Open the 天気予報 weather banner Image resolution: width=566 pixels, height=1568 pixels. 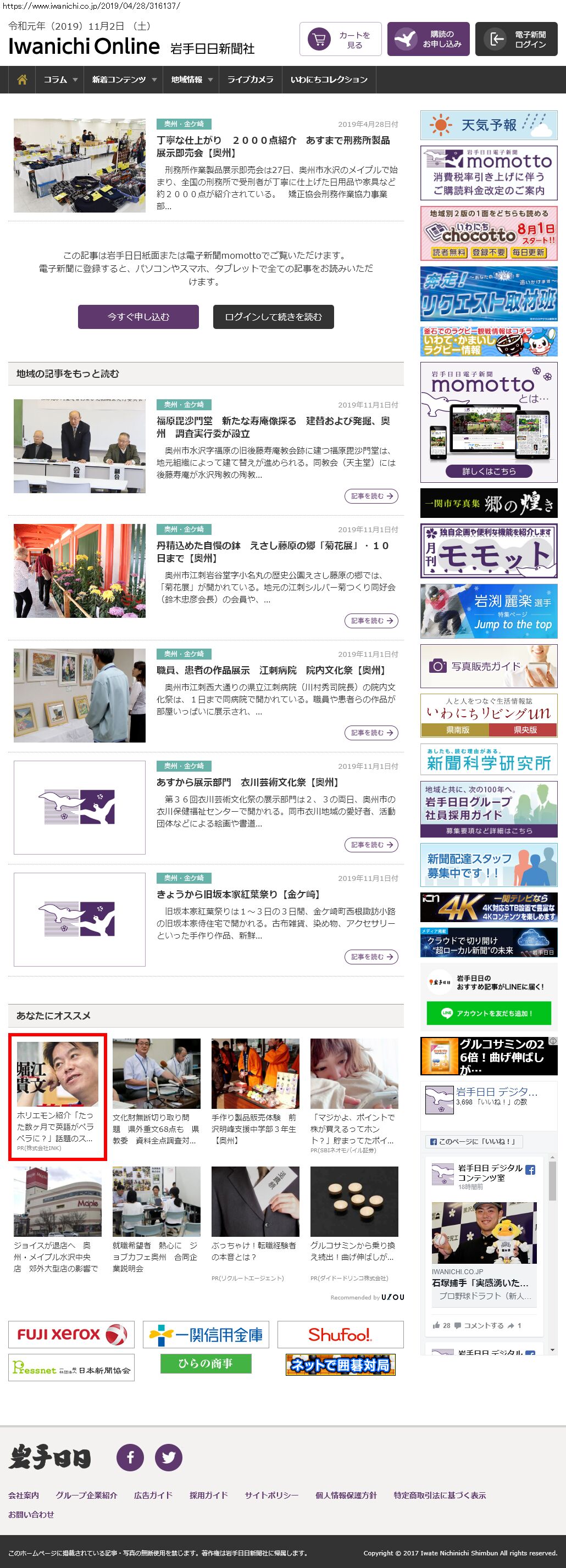tap(489, 125)
